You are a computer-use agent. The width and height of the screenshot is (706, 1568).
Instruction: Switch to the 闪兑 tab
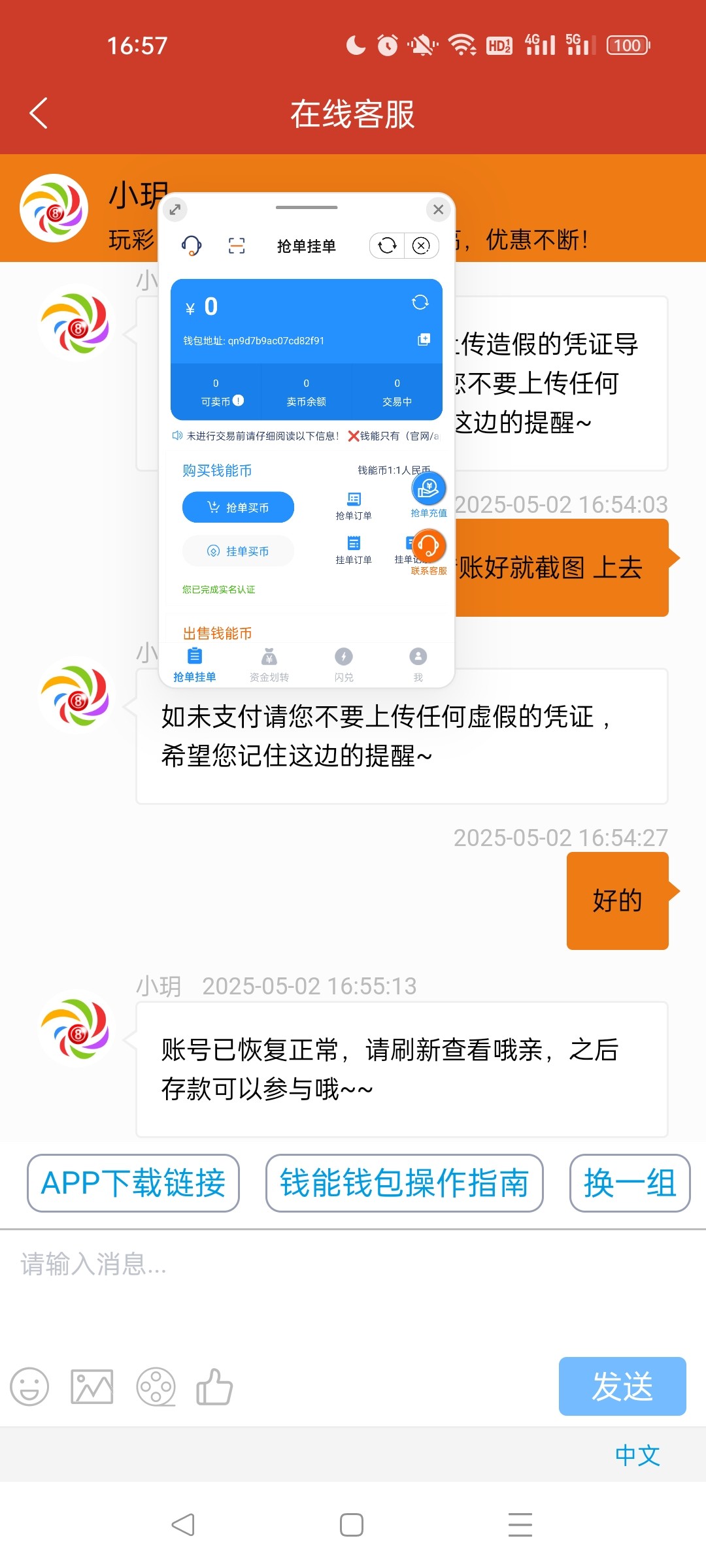pyautogui.click(x=343, y=664)
